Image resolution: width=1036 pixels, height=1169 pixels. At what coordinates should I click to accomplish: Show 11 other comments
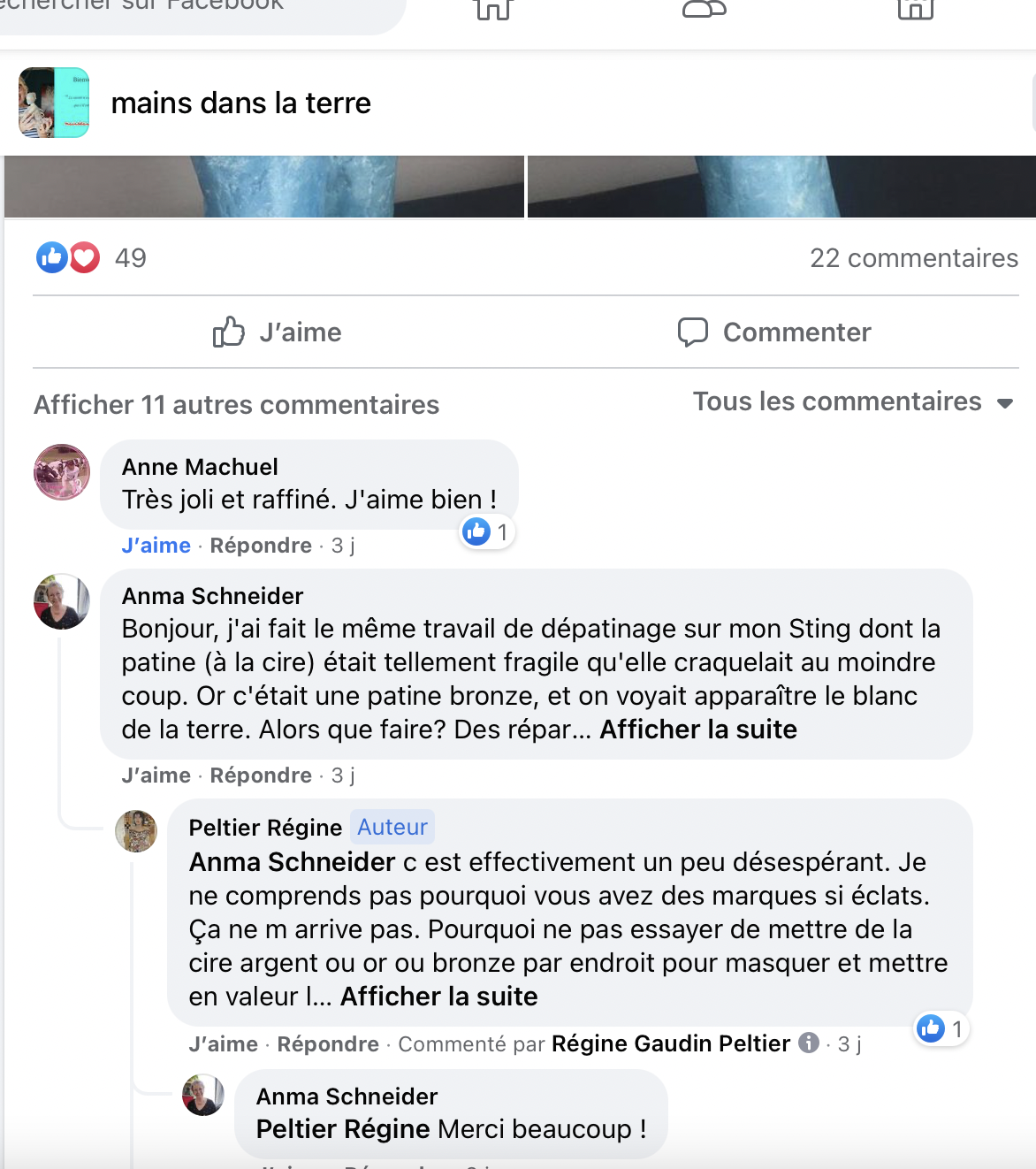coord(236,405)
